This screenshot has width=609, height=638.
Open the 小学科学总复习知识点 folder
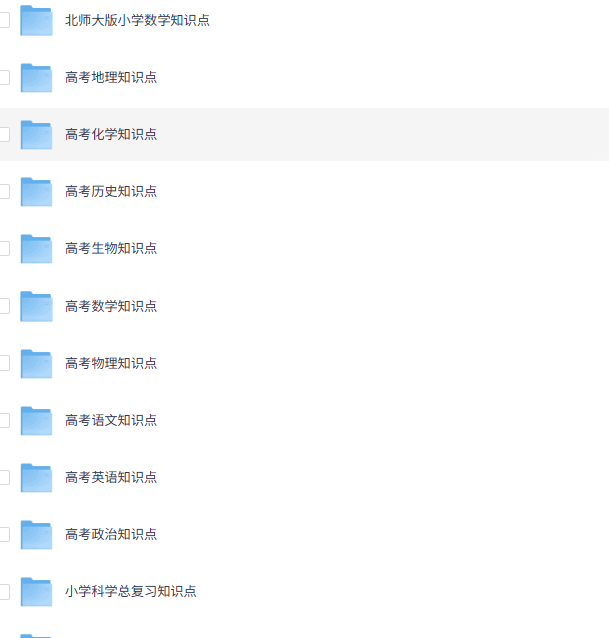tap(130, 591)
